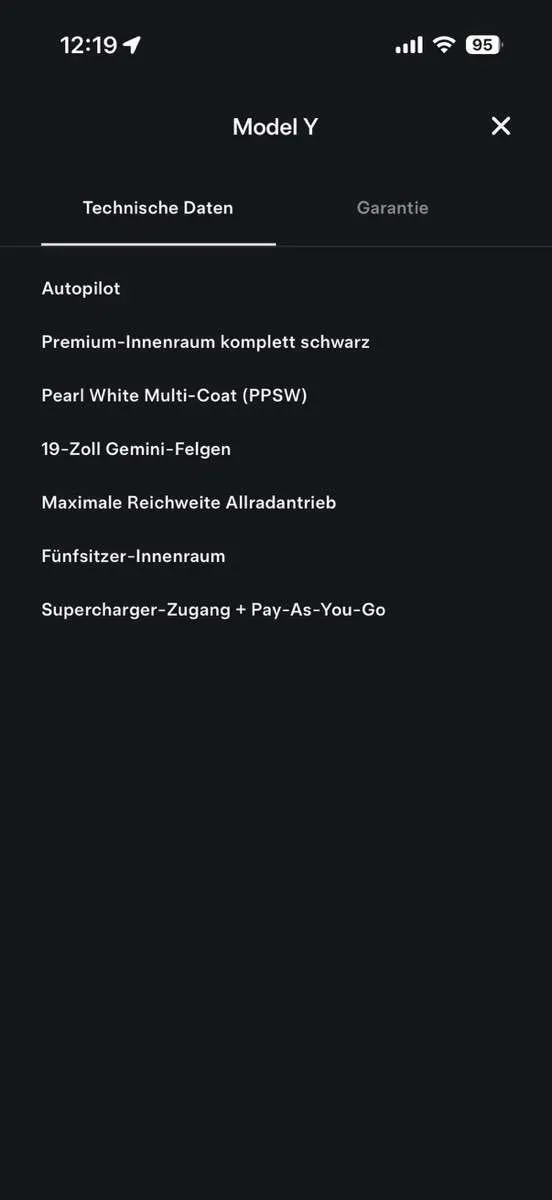Switch to the Garantie tab
Viewport: 552px width, 1200px height.
(393, 208)
